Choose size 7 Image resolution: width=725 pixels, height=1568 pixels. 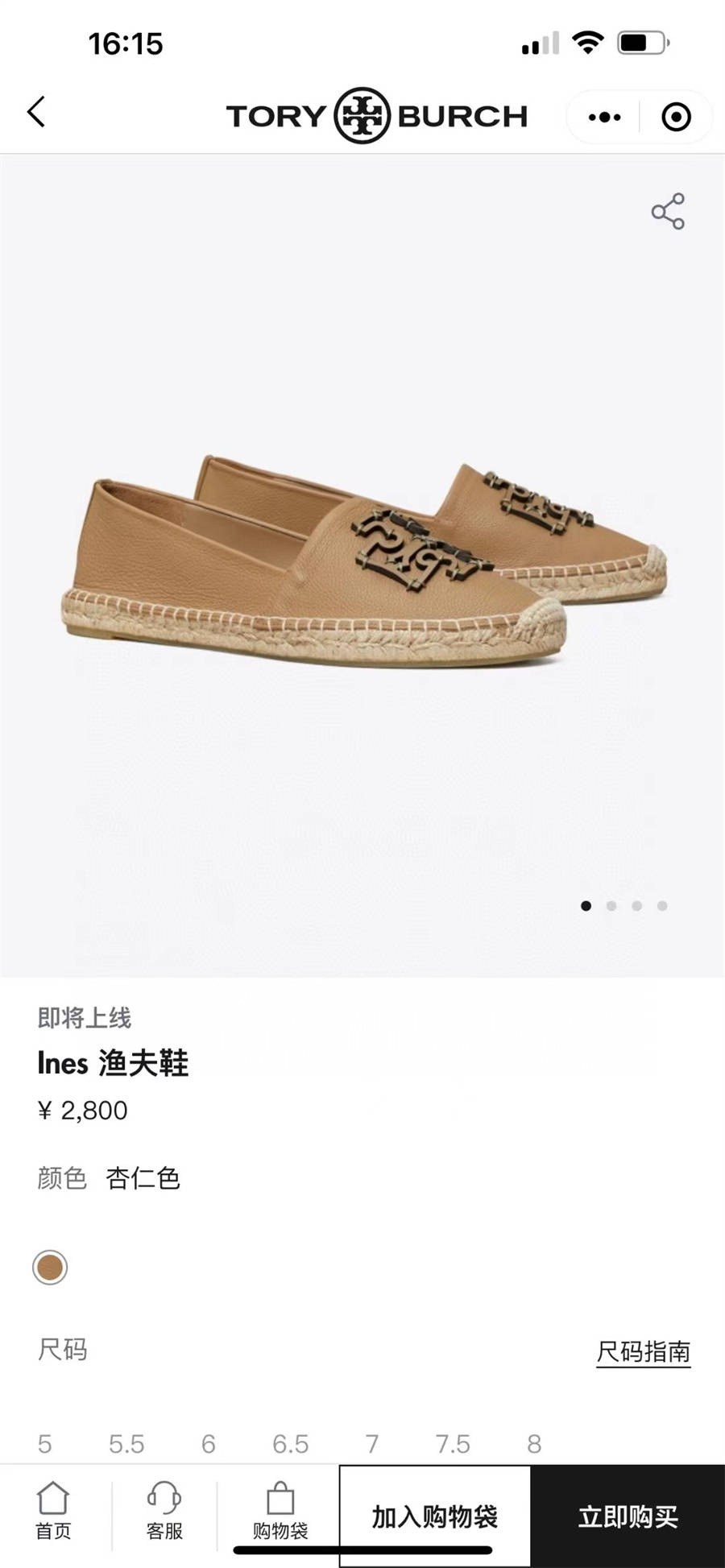coord(371,1443)
